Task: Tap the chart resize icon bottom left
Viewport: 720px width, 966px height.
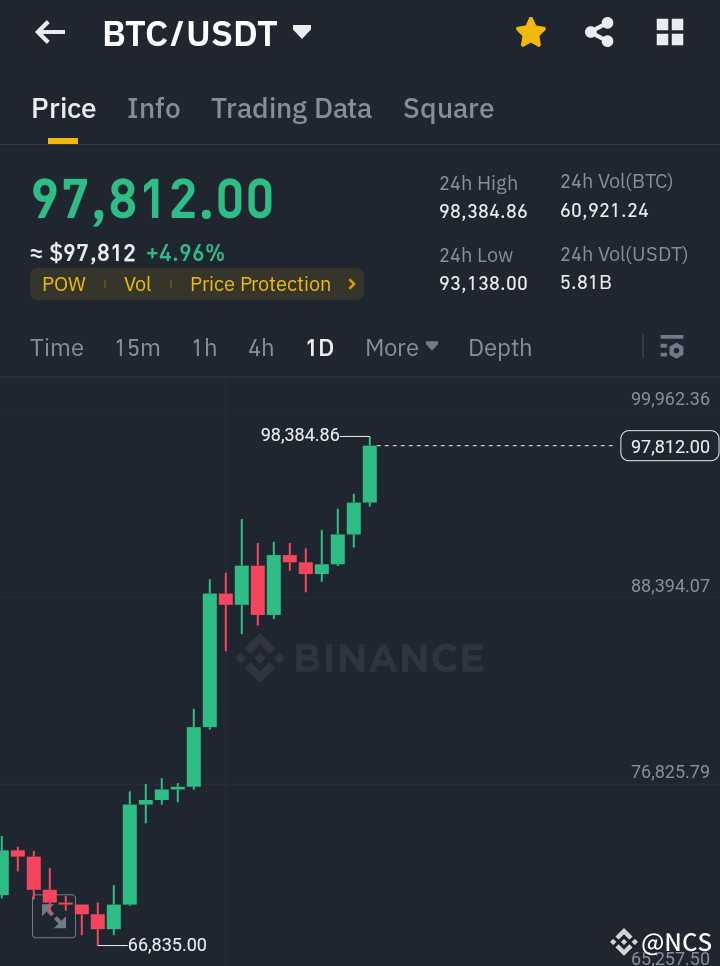Action: pos(54,918)
